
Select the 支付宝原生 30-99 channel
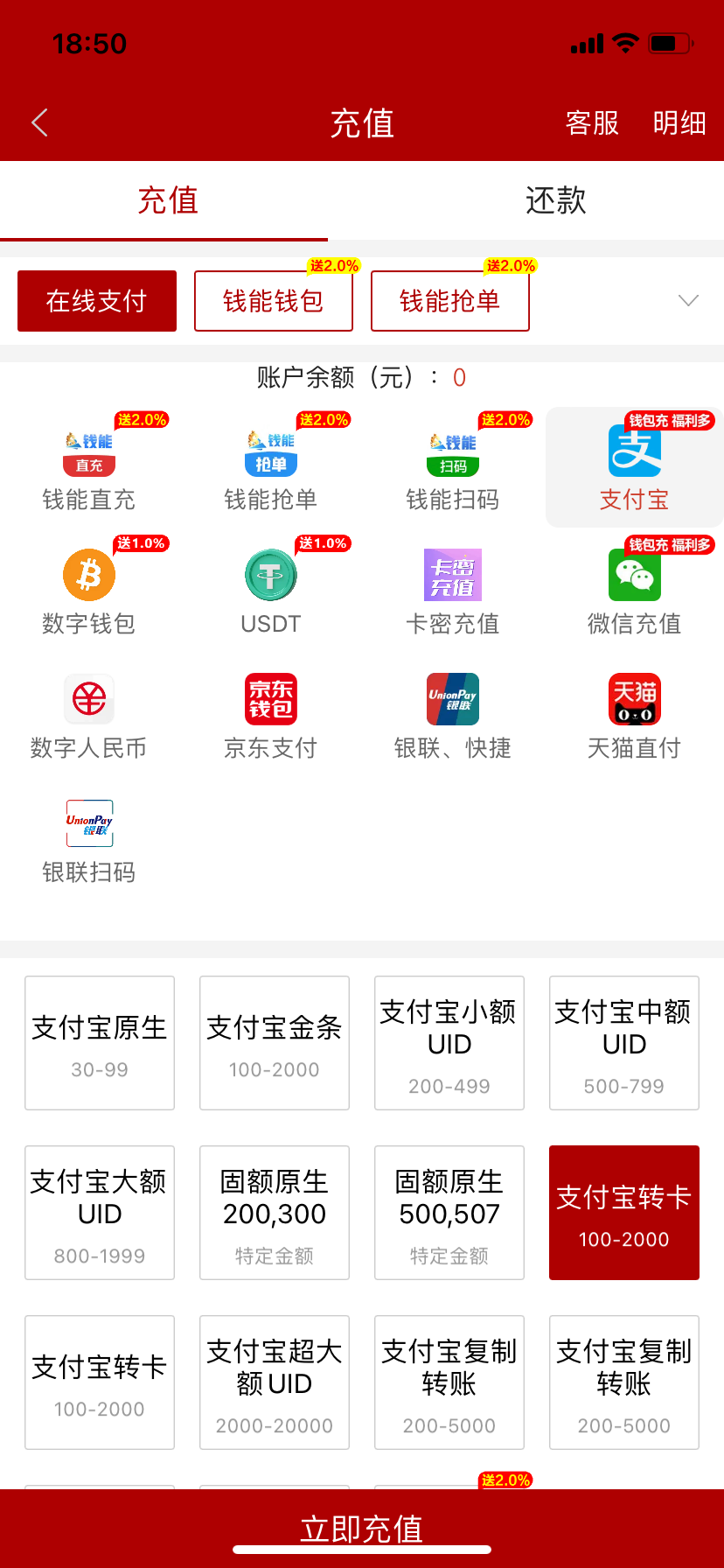100,1043
